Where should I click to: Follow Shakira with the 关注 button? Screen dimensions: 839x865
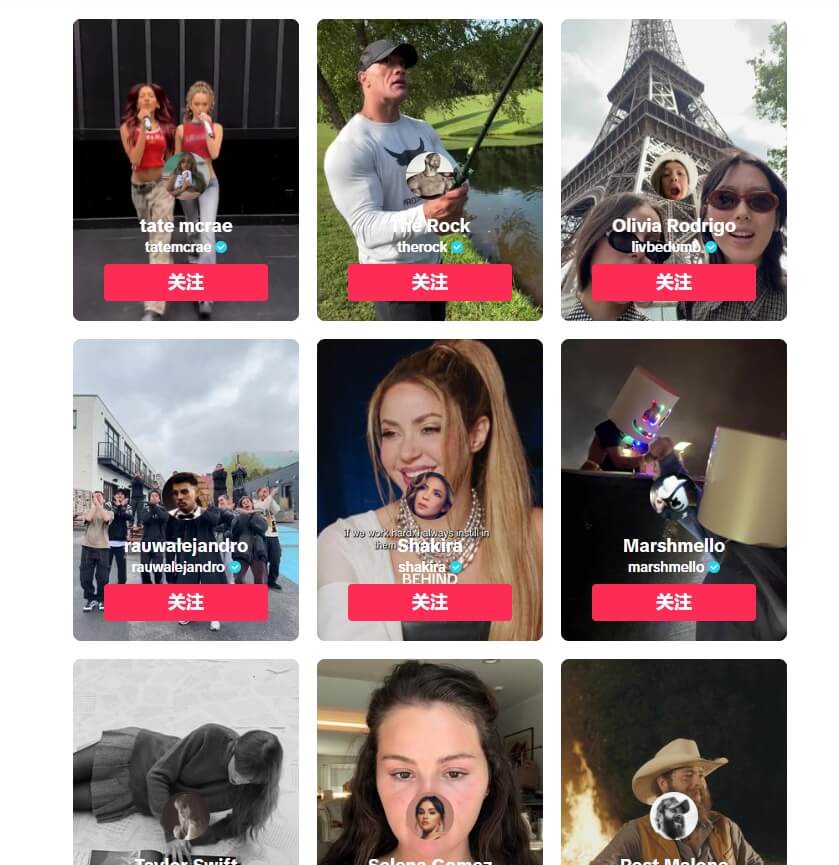(x=430, y=603)
